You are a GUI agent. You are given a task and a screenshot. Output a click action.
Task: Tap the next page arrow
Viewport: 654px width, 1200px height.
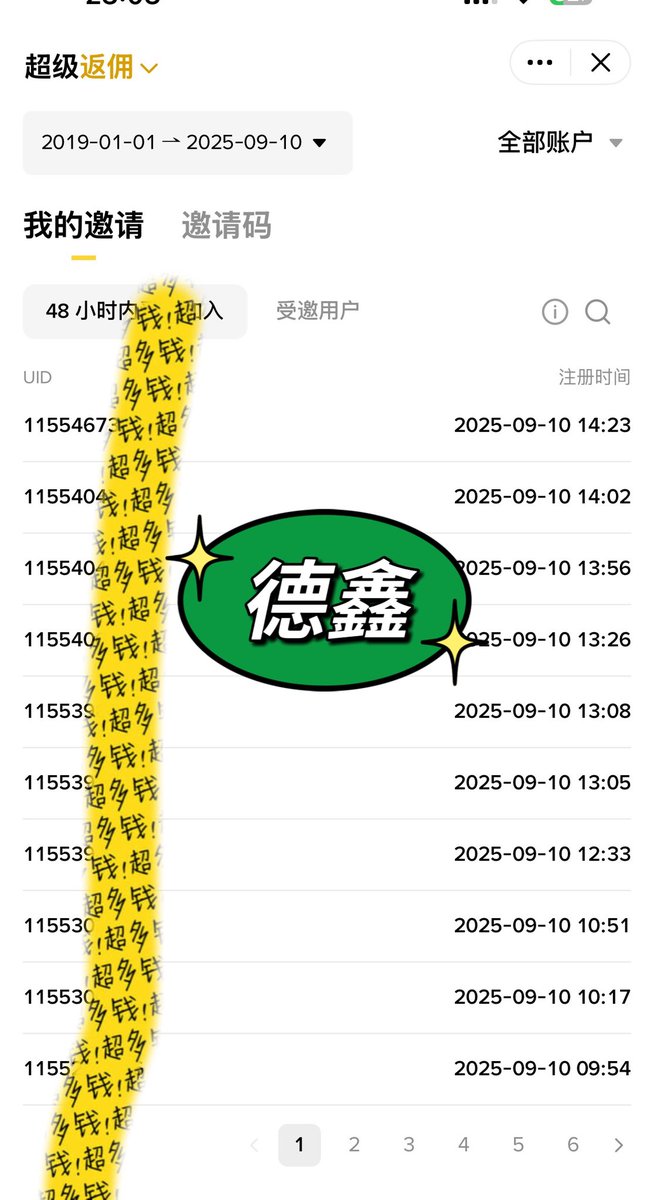coord(619,1145)
